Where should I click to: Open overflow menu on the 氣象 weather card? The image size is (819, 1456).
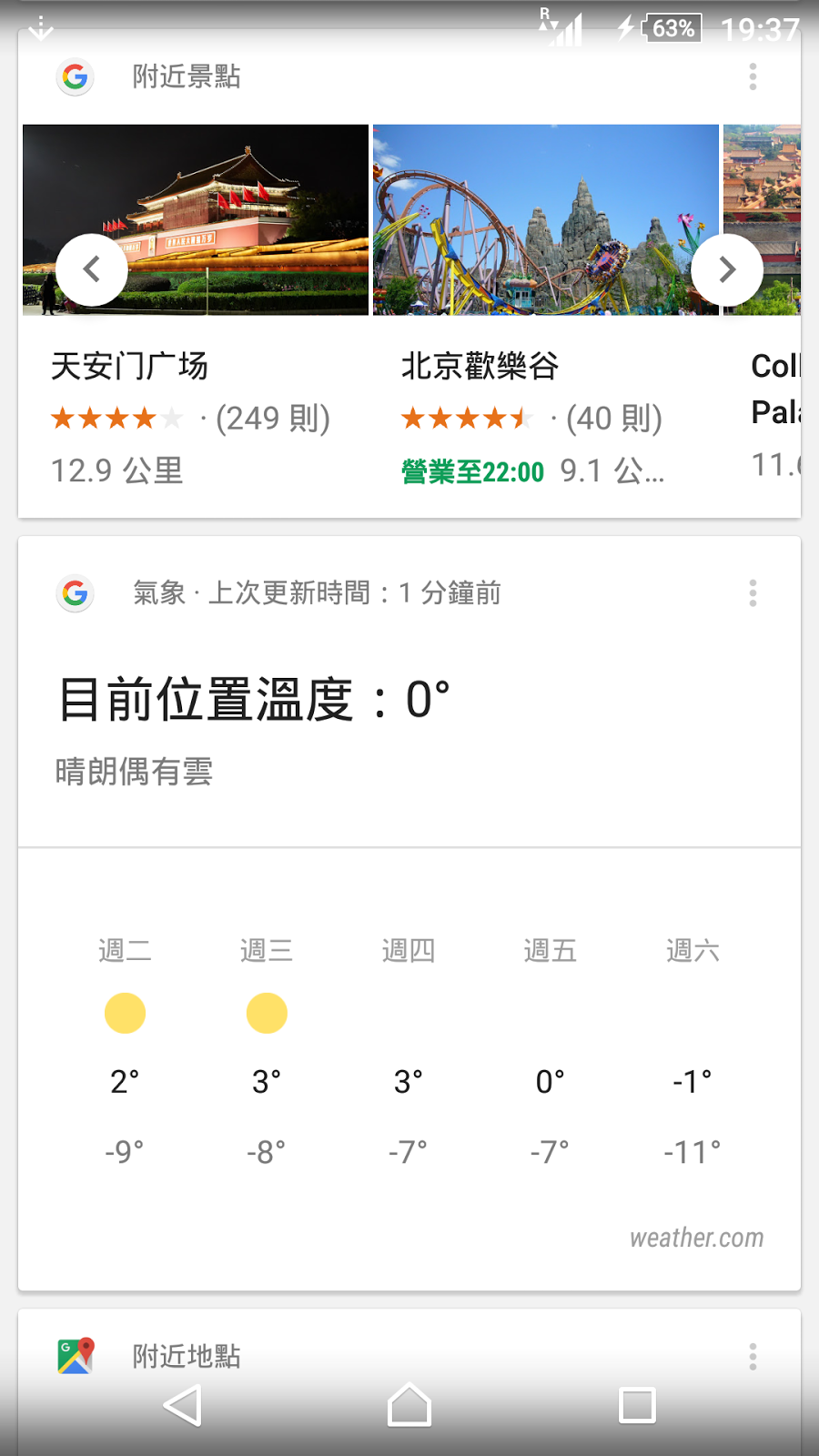pyautogui.click(x=753, y=593)
